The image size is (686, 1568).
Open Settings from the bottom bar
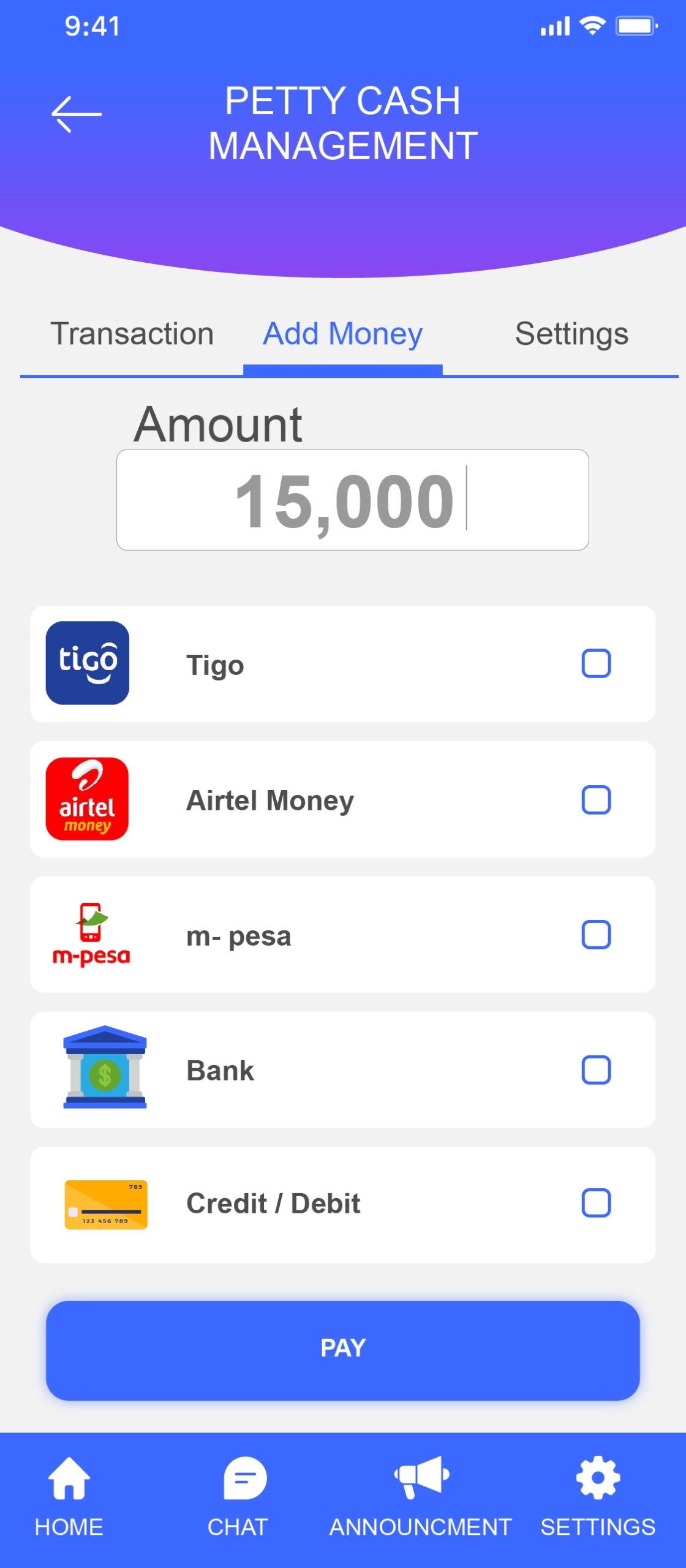(598, 1496)
